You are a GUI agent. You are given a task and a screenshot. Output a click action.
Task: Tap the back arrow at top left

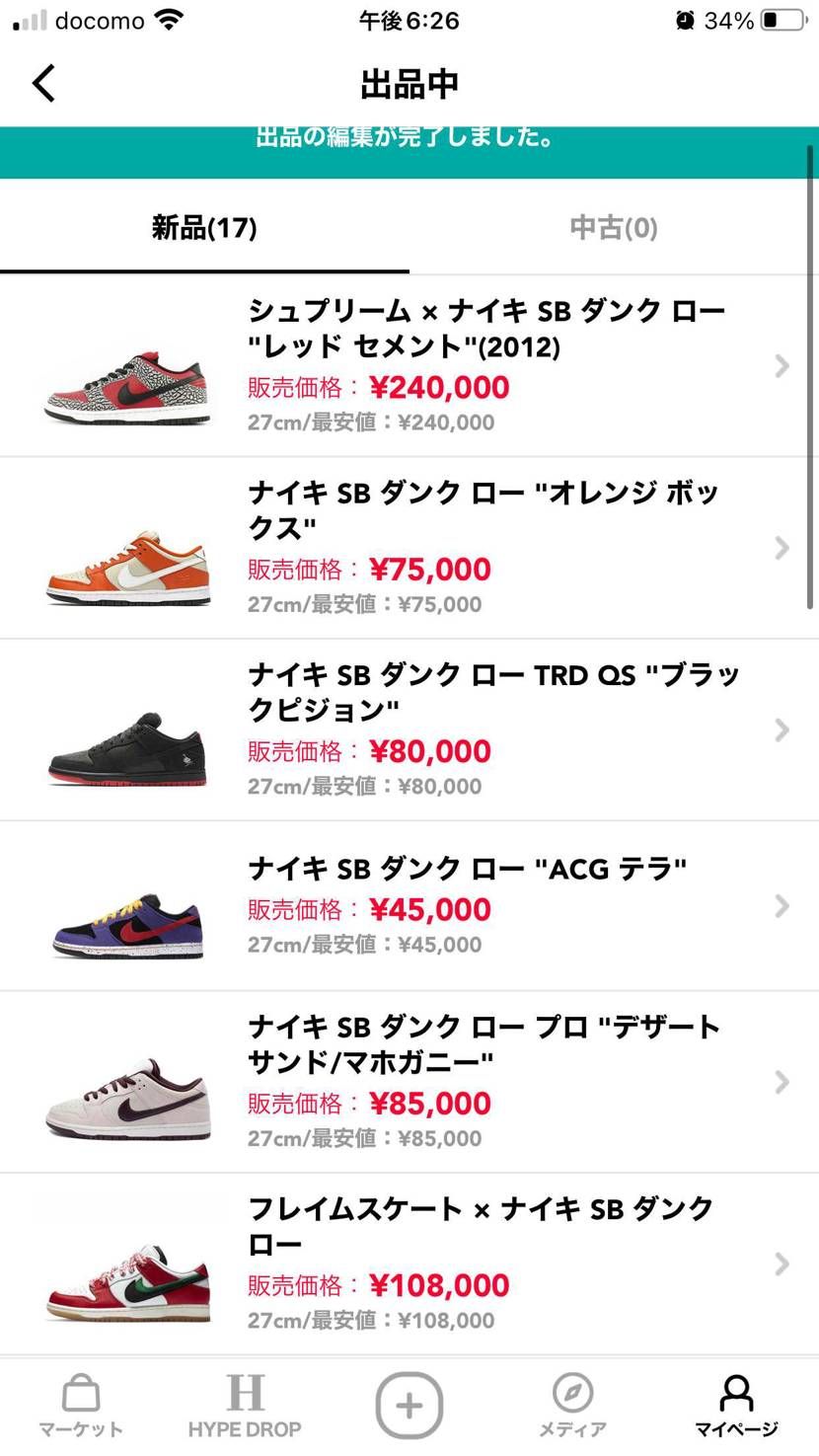pos(43,83)
